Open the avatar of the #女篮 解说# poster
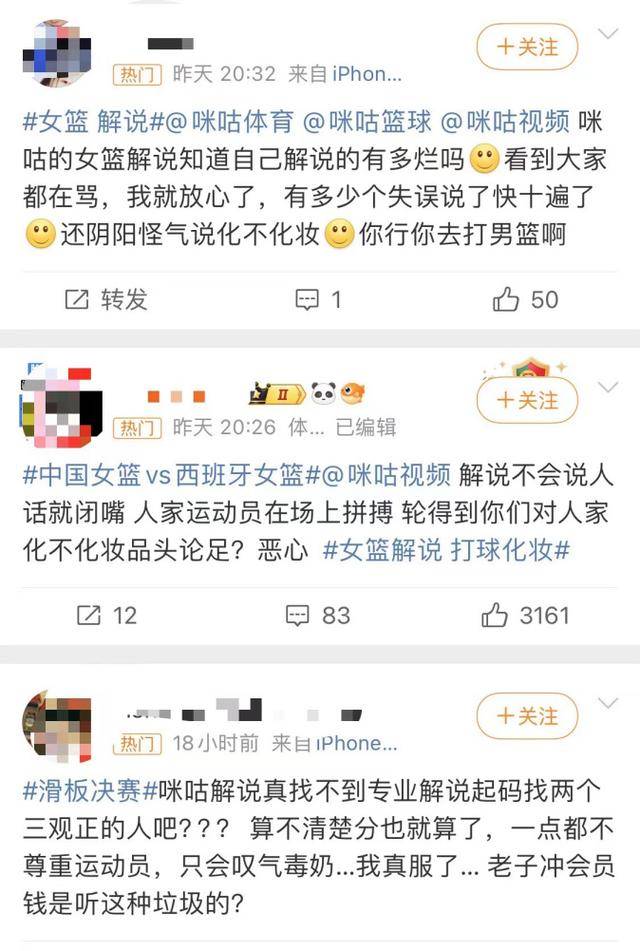Screen dimensions: 640x951 57,54
